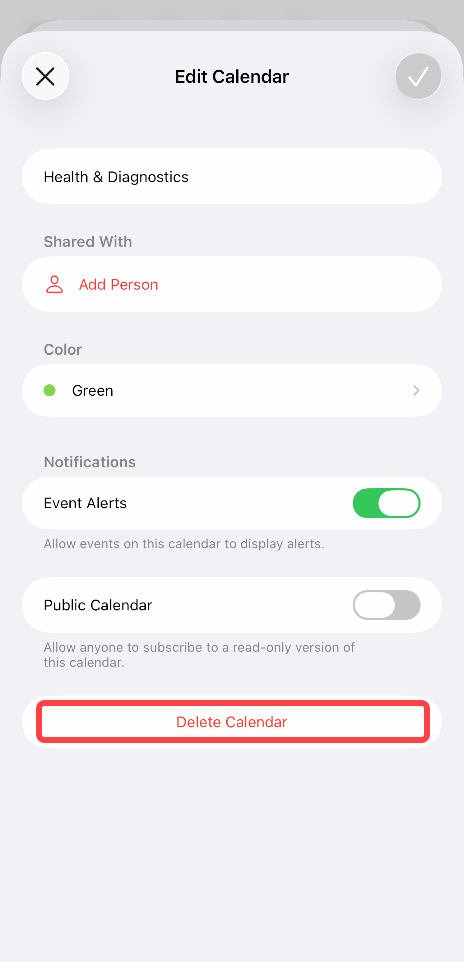This screenshot has height=962, width=464.
Task: Open the Green color picker row
Action: click(232, 391)
